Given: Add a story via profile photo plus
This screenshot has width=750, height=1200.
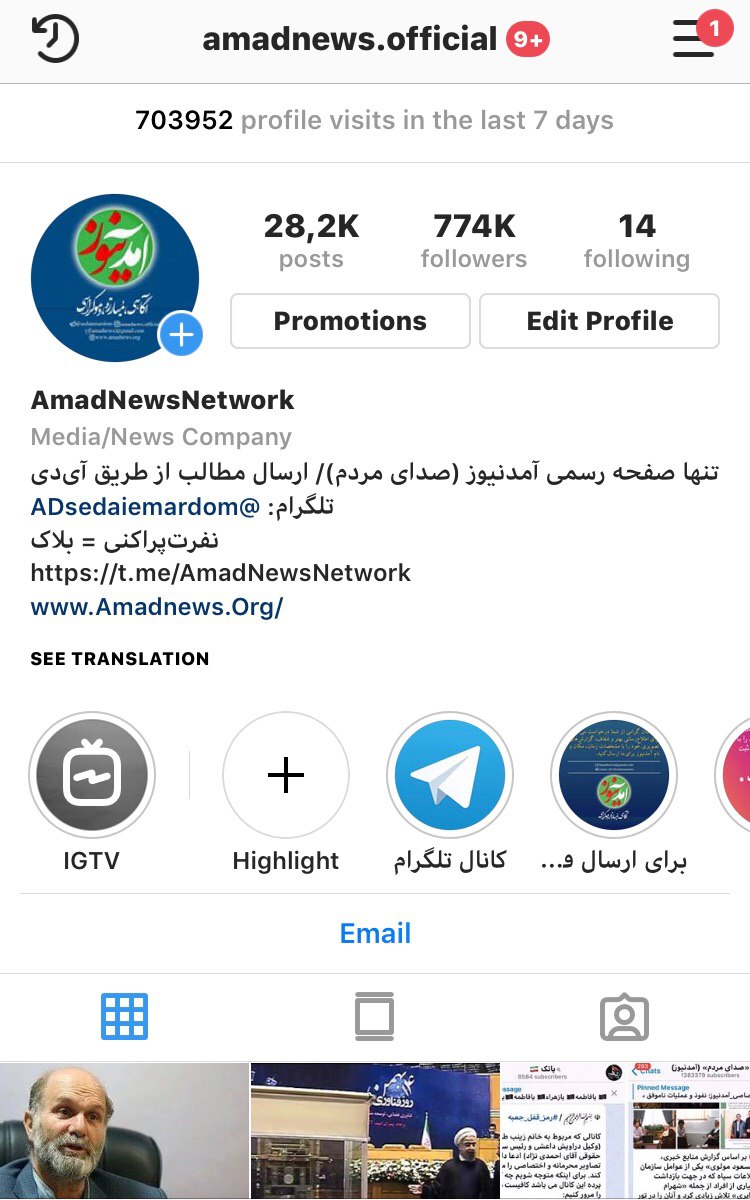Looking at the screenshot, I should point(181,335).
